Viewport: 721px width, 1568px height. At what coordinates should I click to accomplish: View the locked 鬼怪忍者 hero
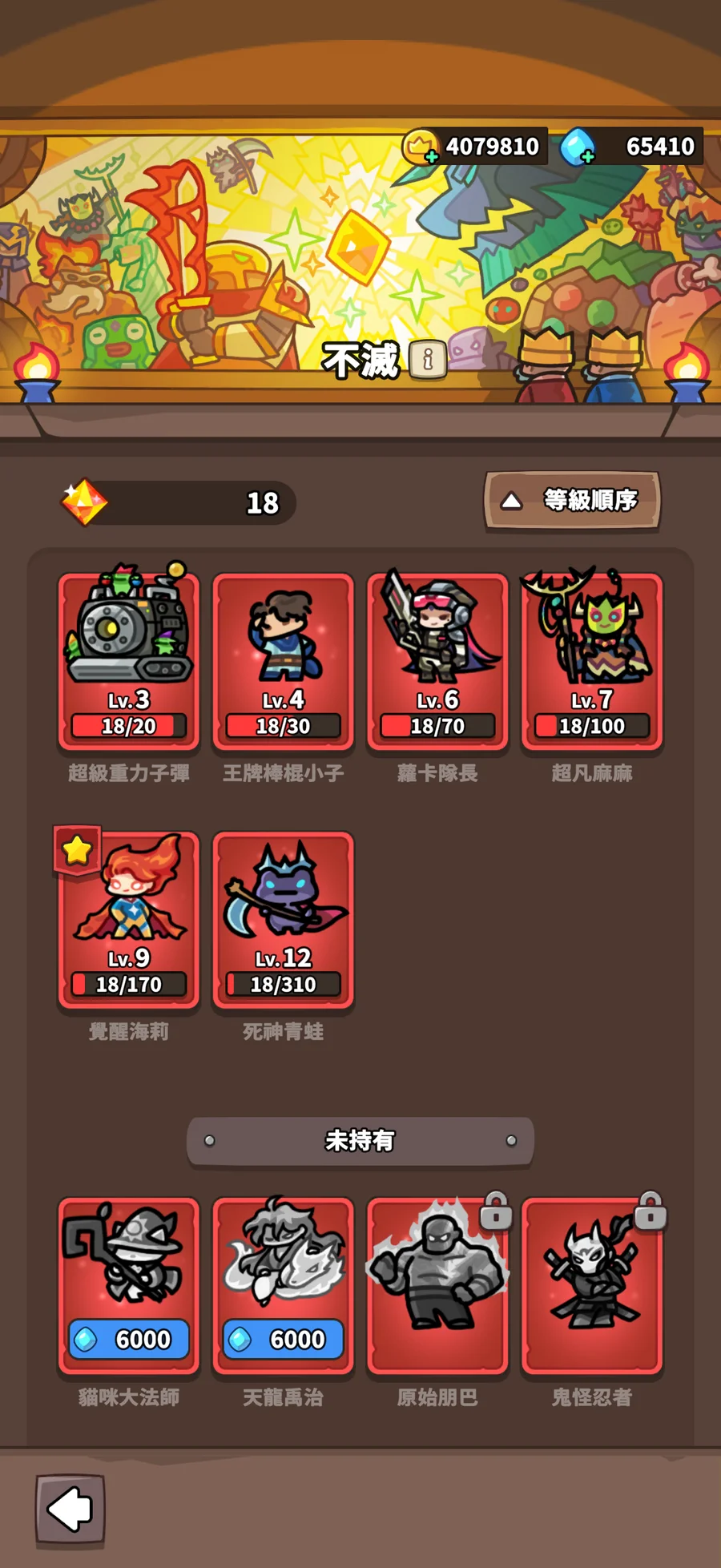[592, 1284]
